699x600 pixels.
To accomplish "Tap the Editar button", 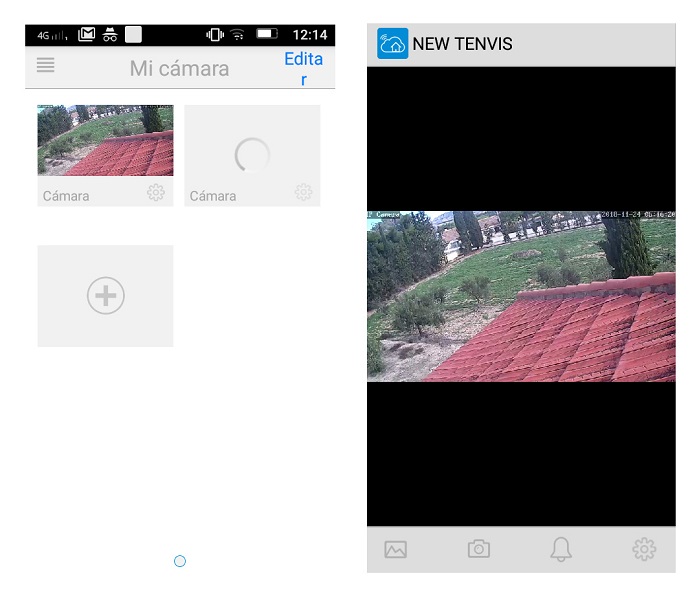I will (x=303, y=68).
